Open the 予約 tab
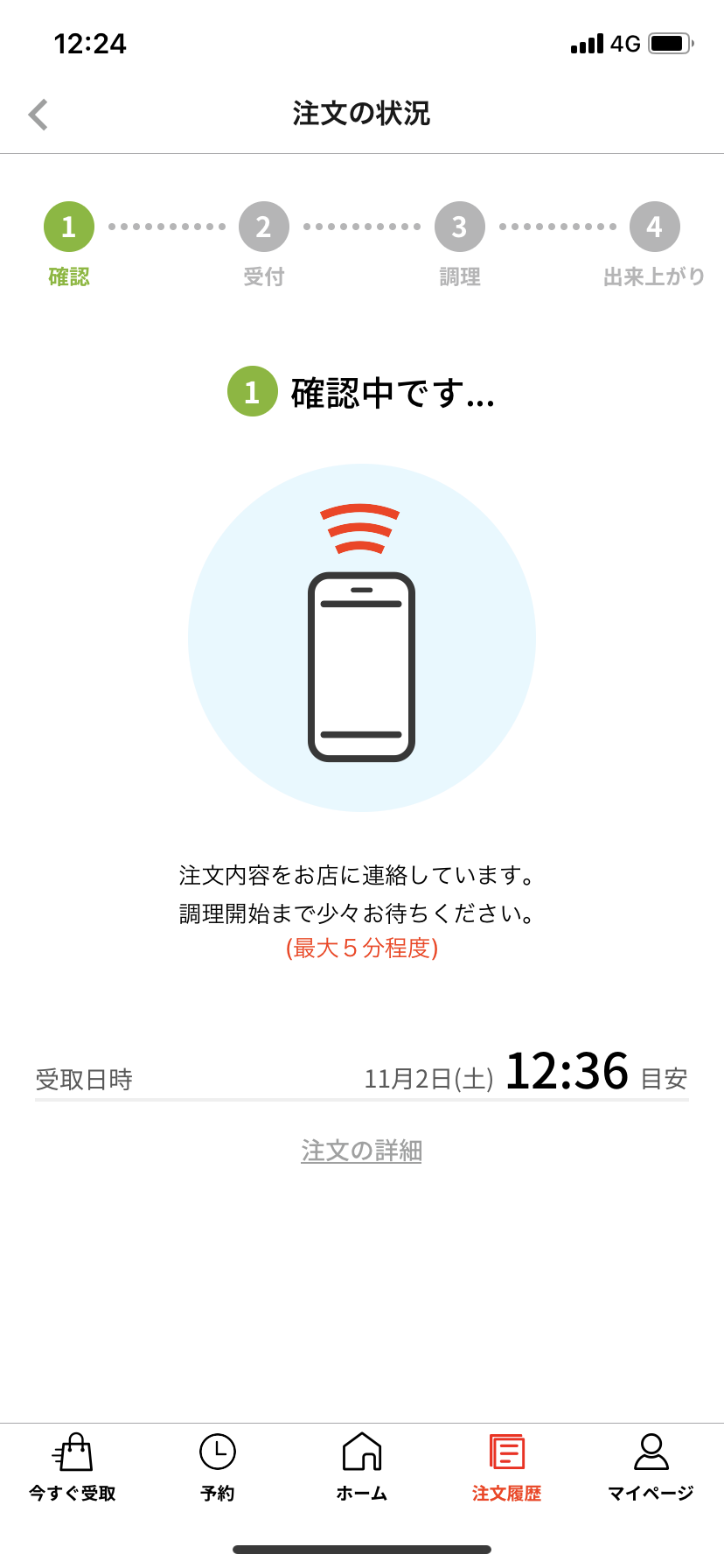 tap(218, 1468)
